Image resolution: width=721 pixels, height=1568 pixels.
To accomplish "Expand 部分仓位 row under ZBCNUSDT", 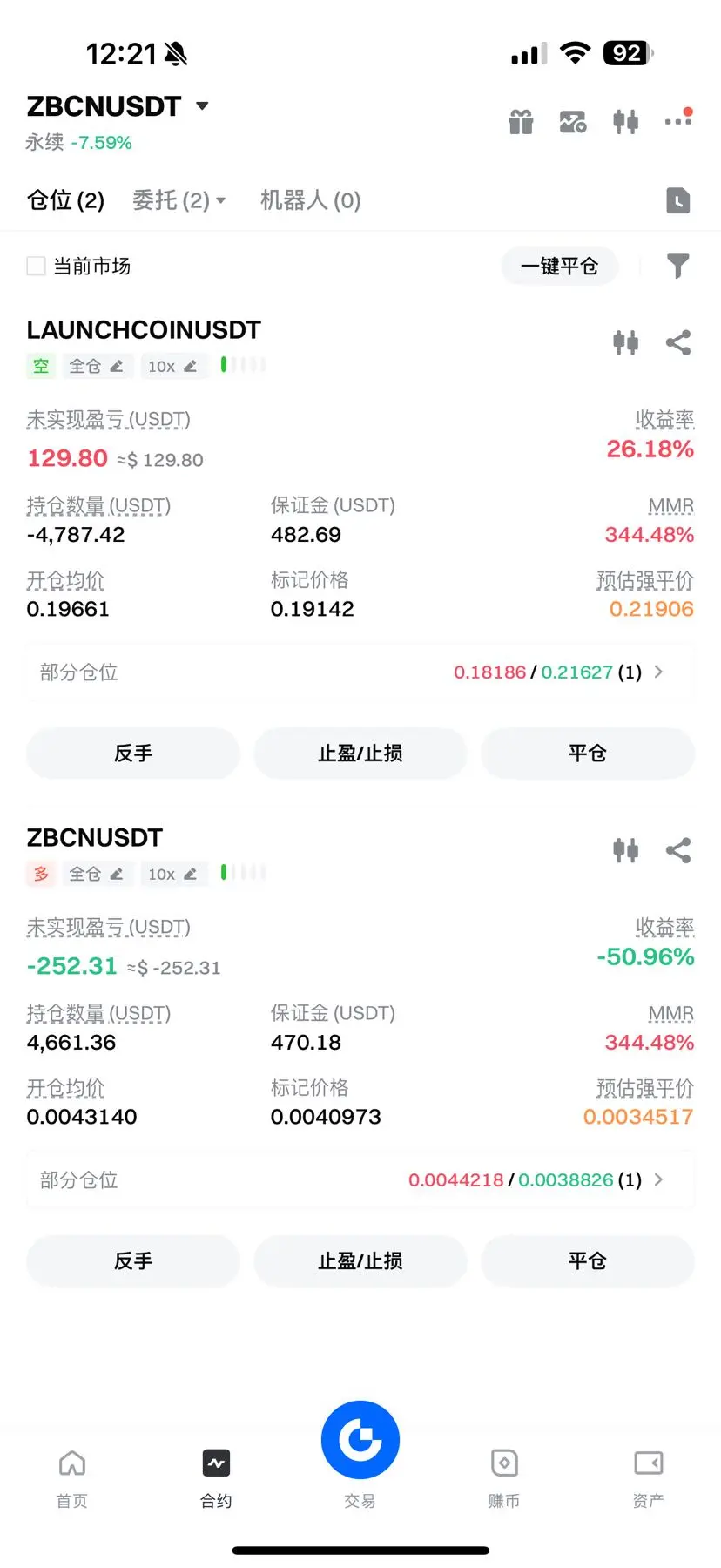I will coord(360,1179).
